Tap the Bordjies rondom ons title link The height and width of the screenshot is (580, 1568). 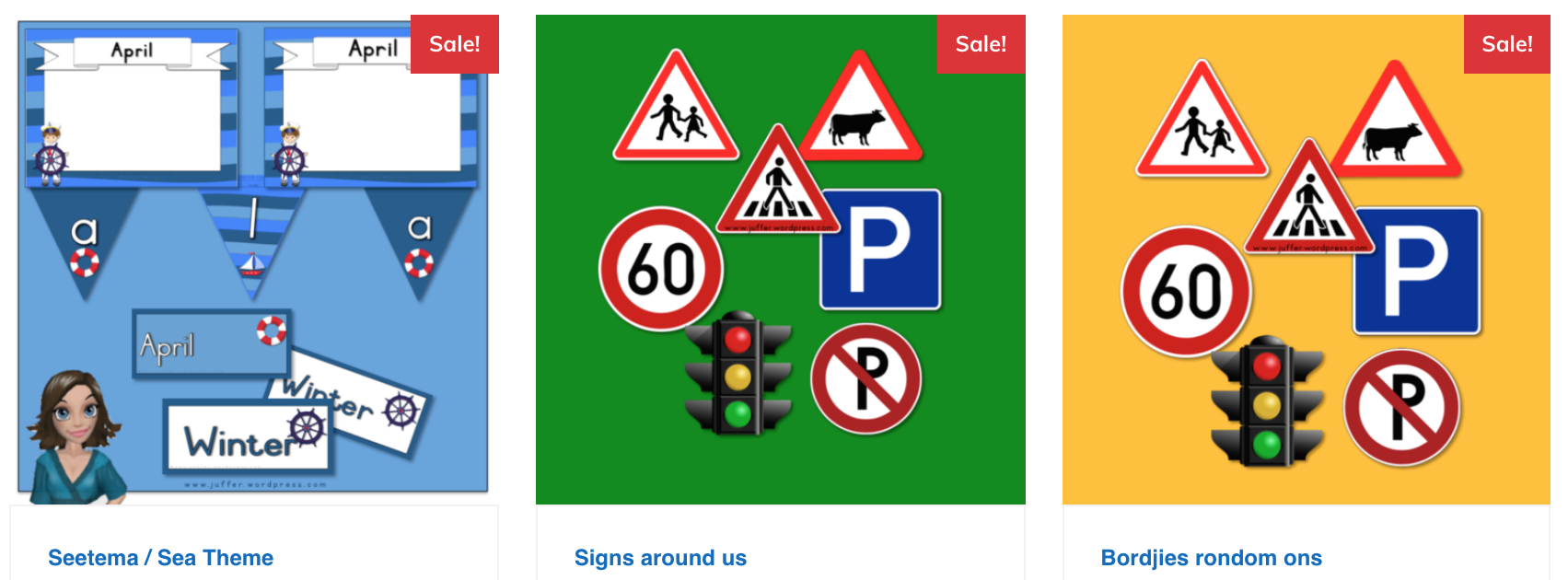click(1211, 558)
